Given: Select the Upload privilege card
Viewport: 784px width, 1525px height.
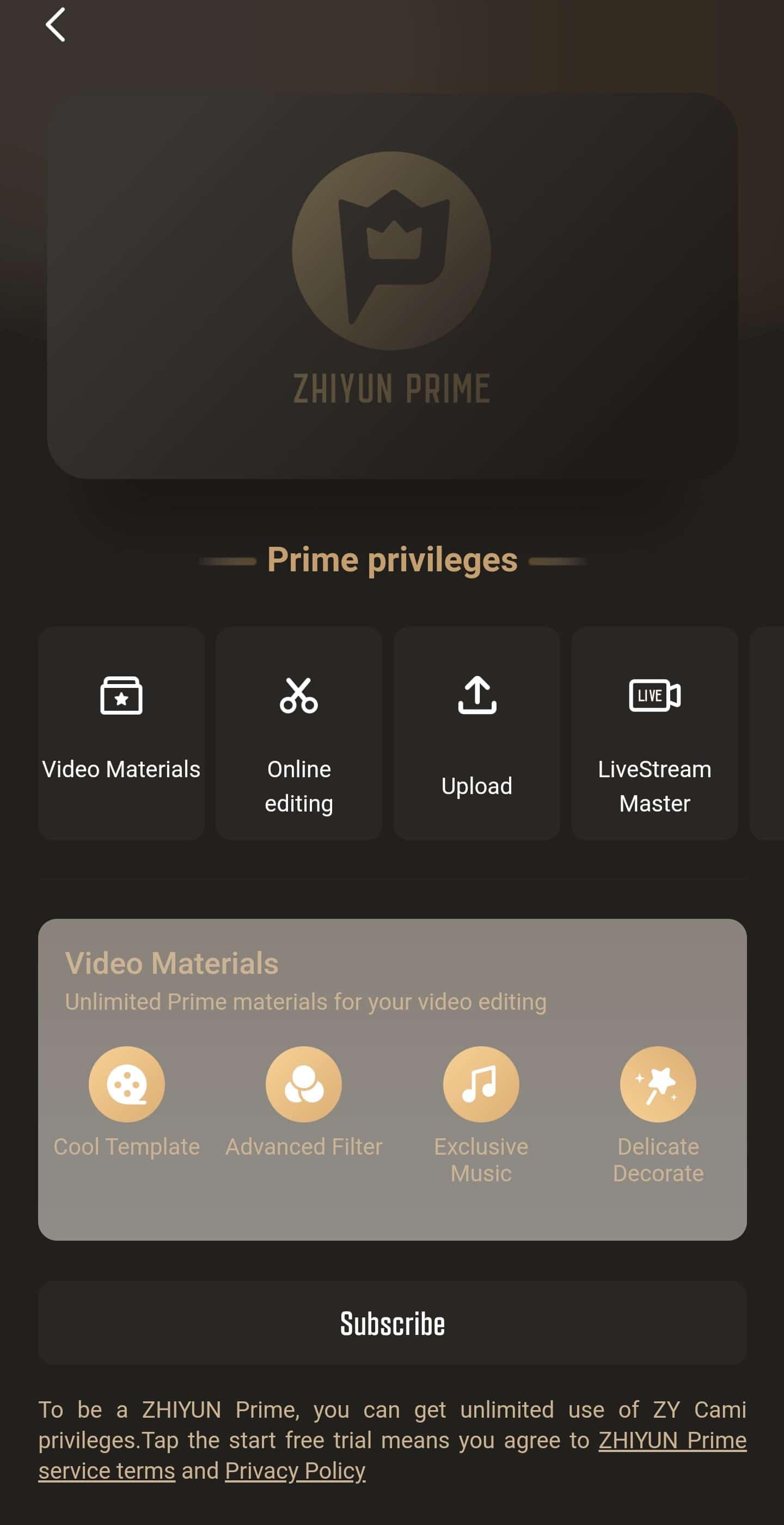Looking at the screenshot, I should tap(477, 733).
